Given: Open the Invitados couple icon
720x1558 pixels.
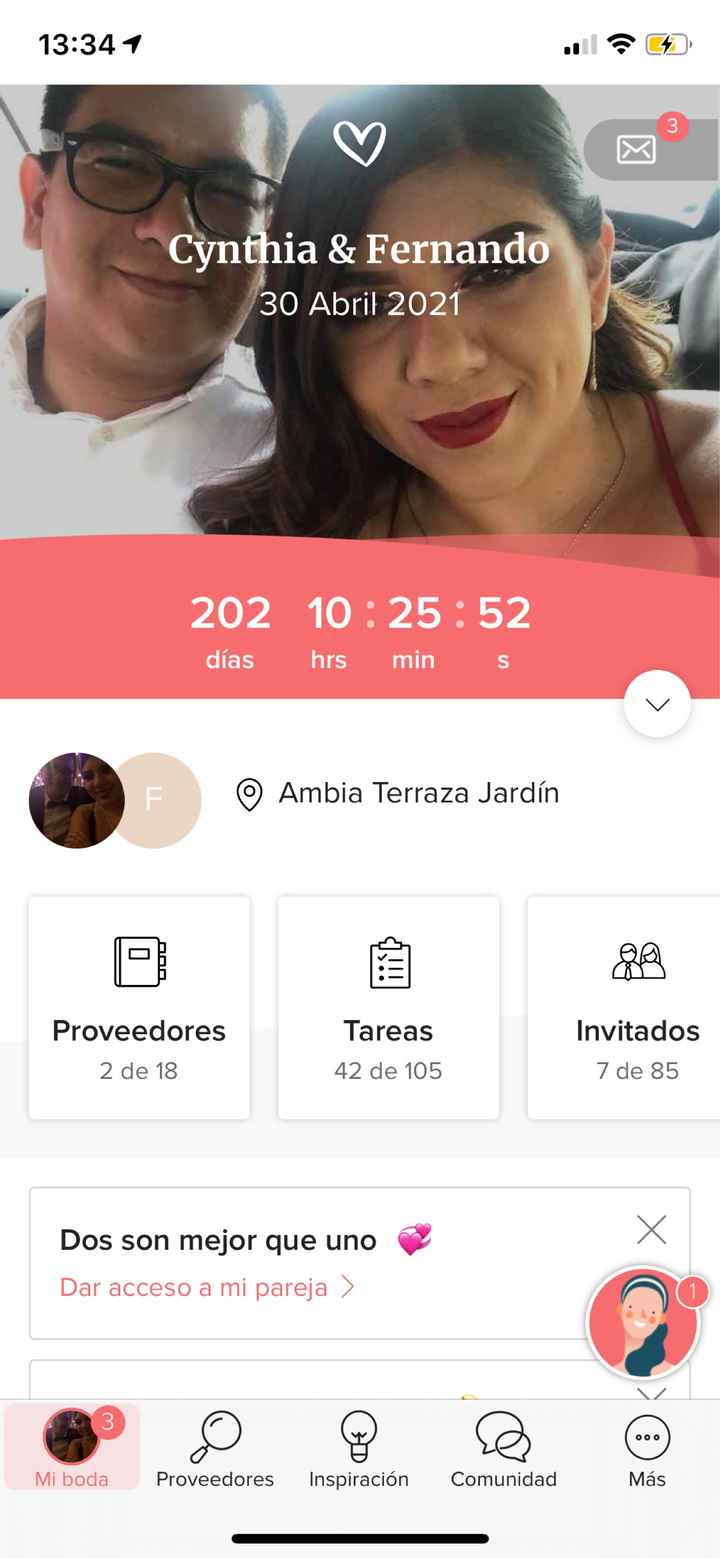Looking at the screenshot, I should click(x=637, y=961).
